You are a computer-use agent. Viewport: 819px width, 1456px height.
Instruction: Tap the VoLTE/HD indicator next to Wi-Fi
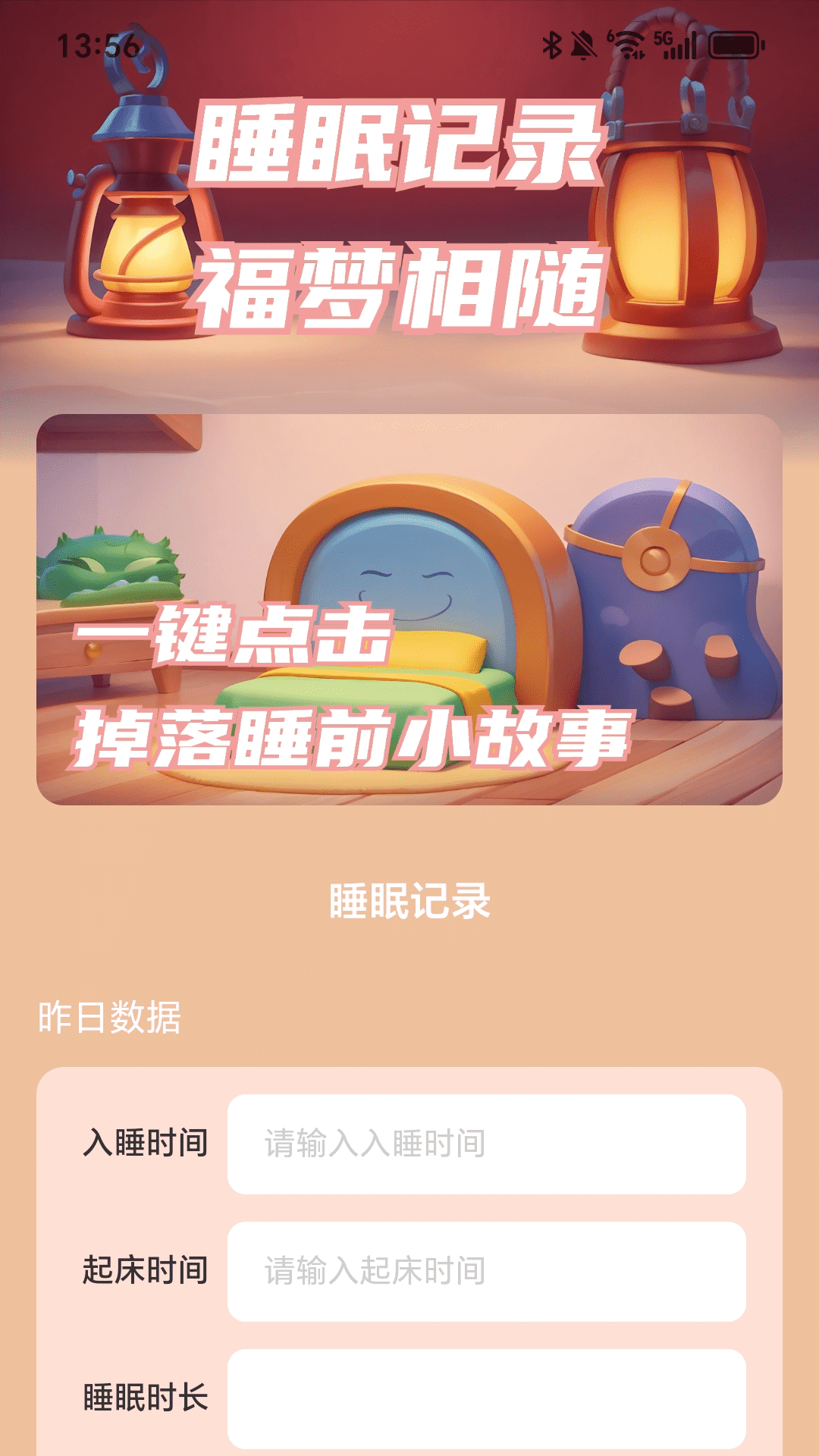[x=610, y=36]
